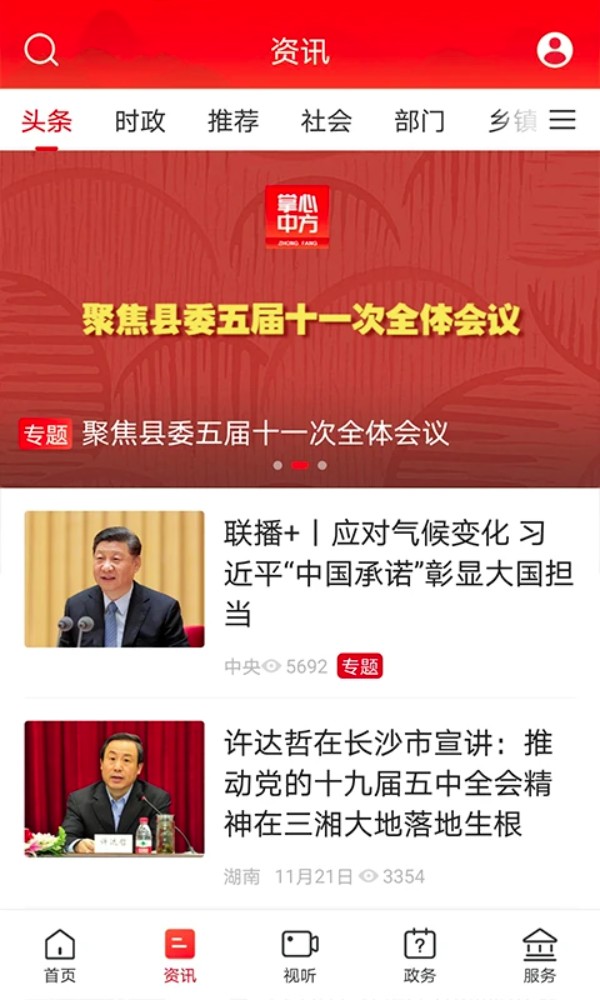Expand the channel list menu icon
The image size is (600, 1000).
coord(563,121)
